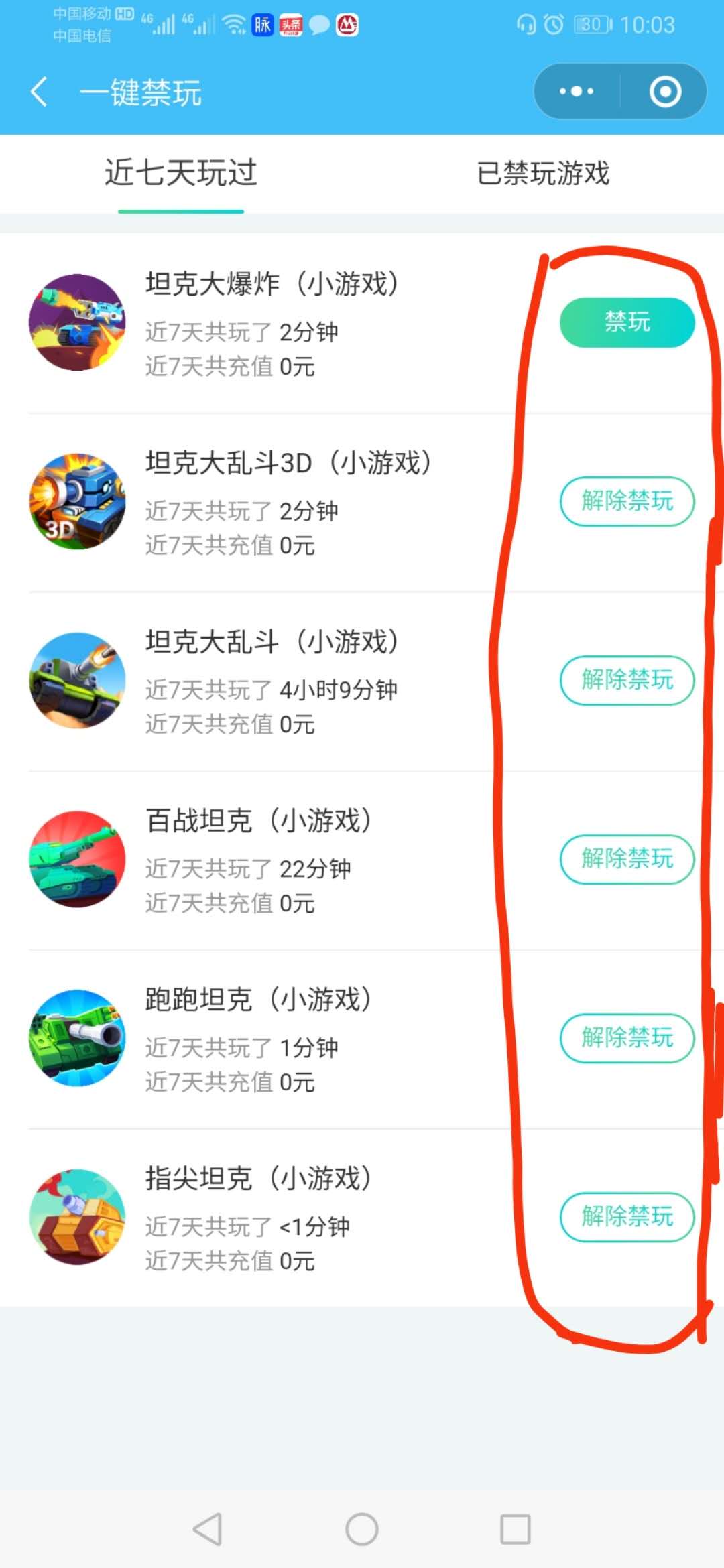Tap 解除禁玩 for 坦克大乱斗
The height and width of the screenshot is (1568, 724).
[627, 680]
